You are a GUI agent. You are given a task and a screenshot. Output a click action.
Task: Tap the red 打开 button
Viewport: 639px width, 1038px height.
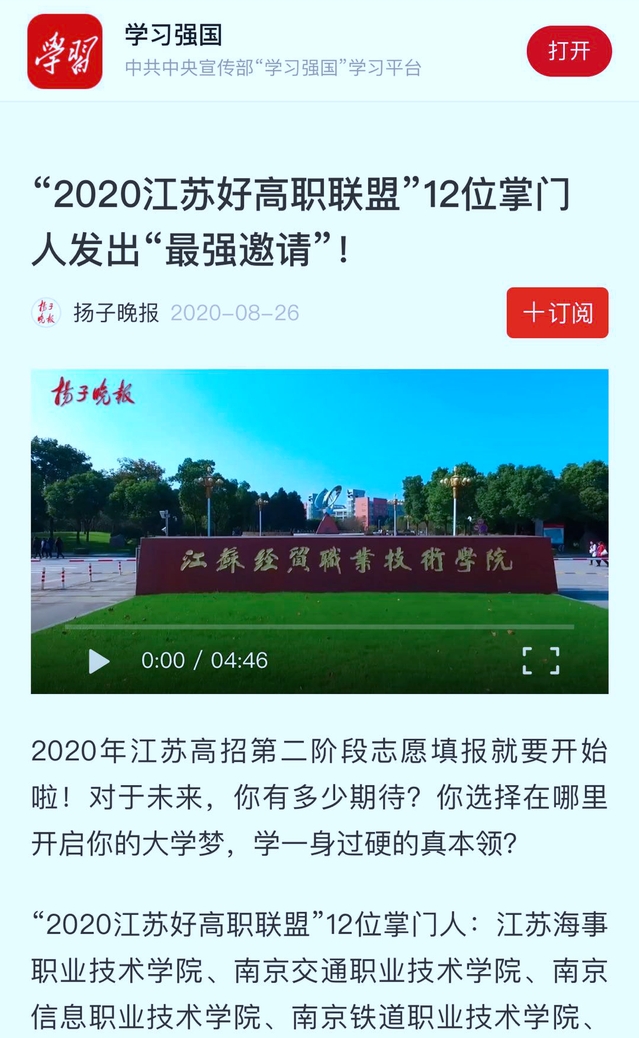coord(568,50)
